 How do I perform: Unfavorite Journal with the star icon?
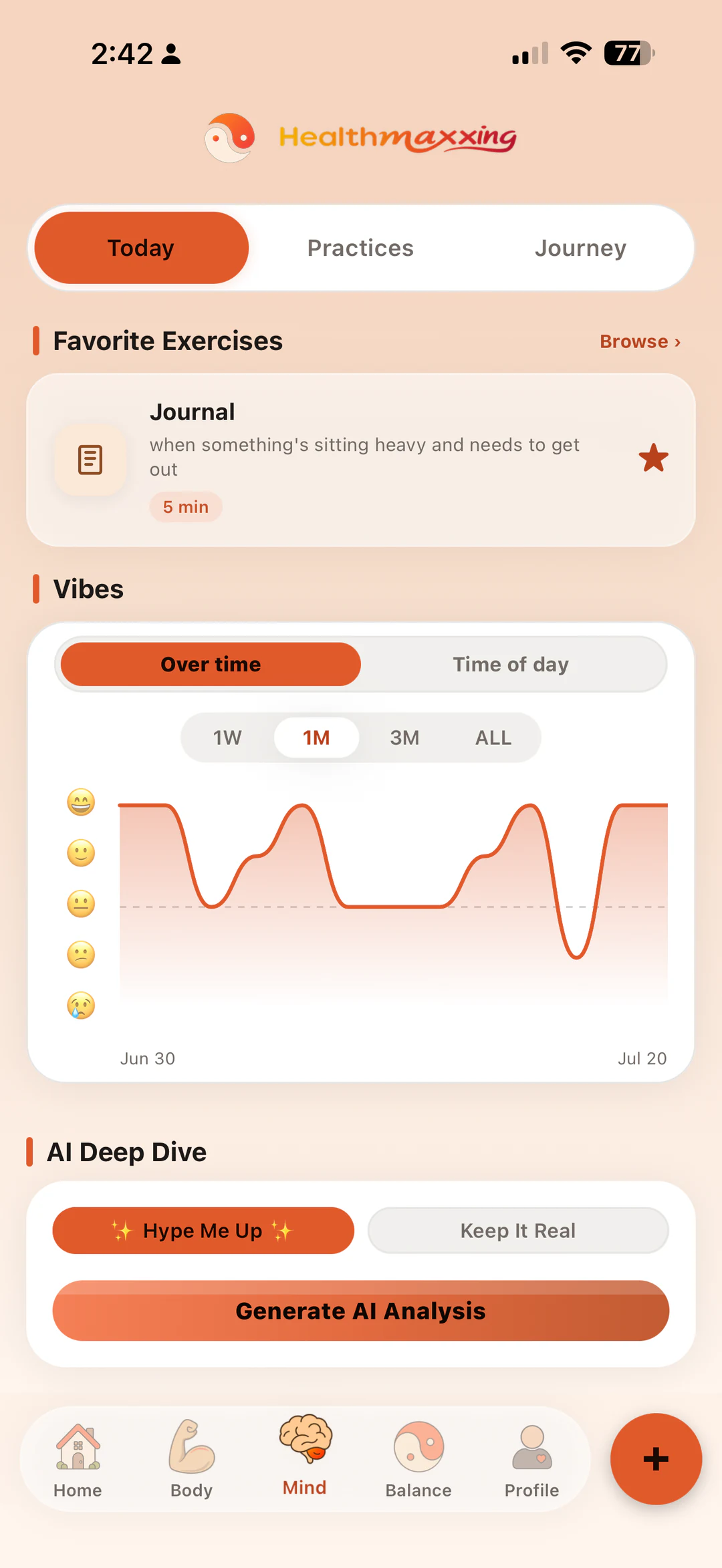tap(653, 458)
